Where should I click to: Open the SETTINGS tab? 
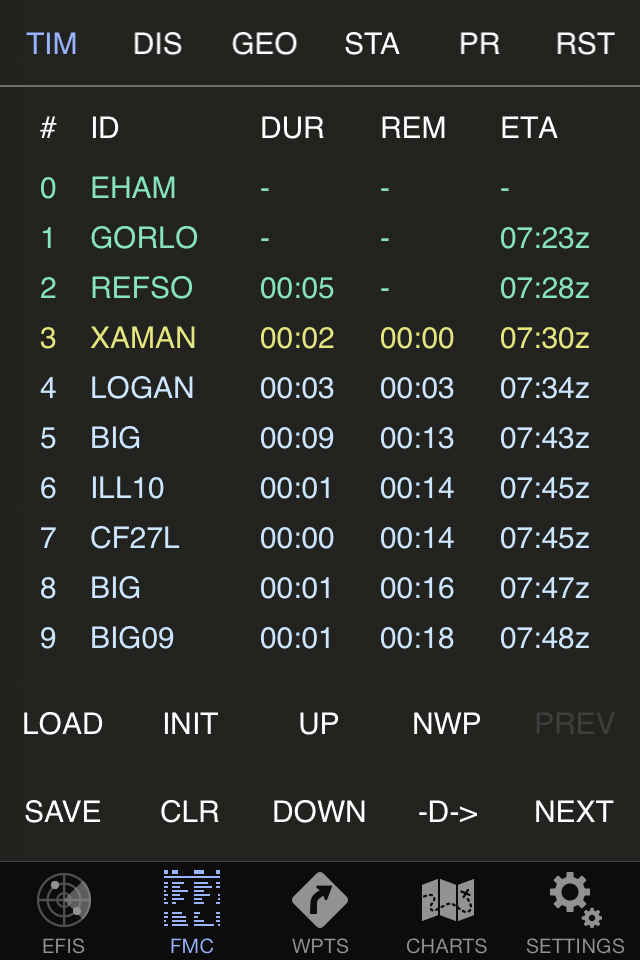[575, 911]
